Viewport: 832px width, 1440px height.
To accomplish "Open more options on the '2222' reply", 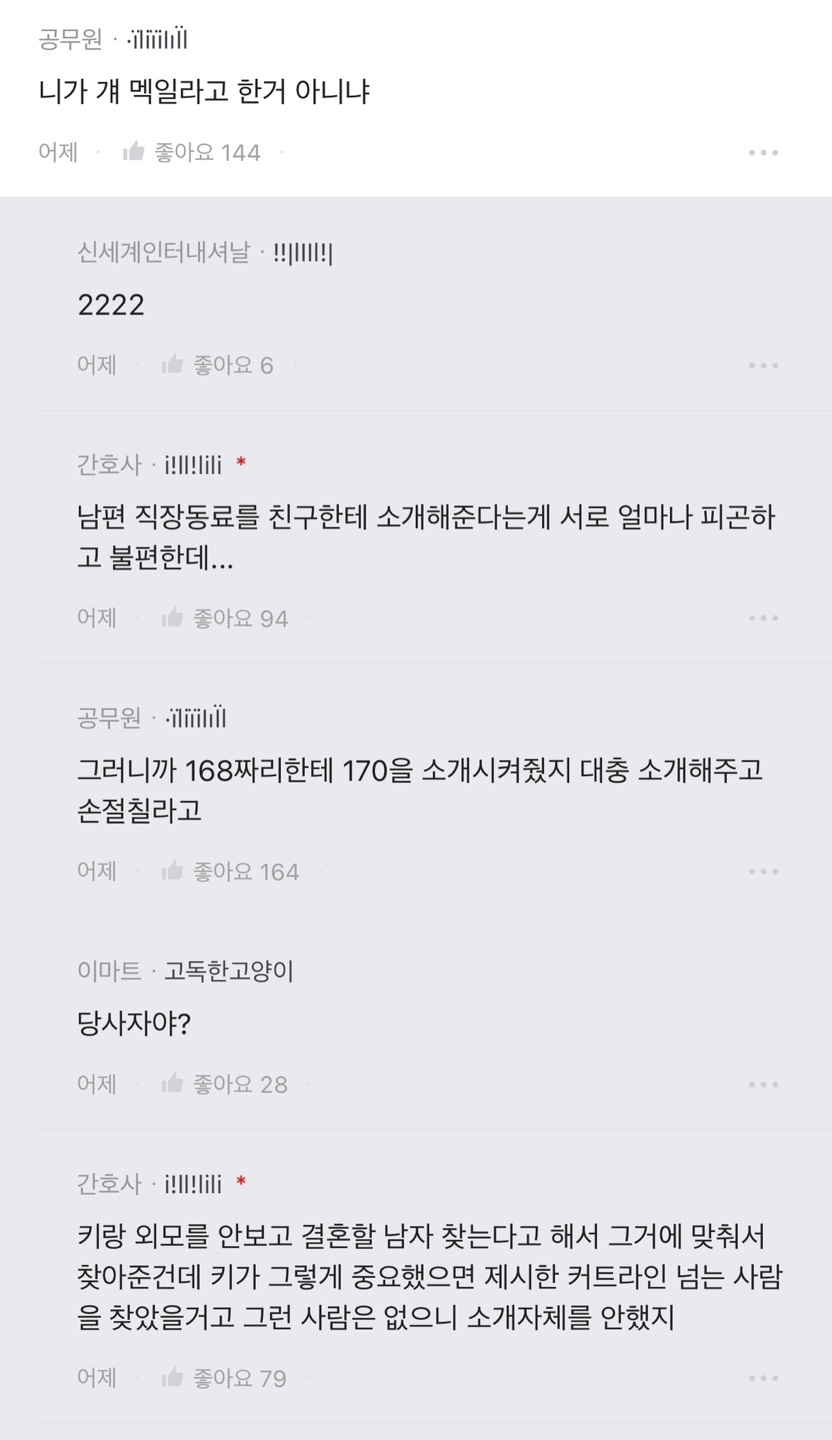I will point(763,365).
